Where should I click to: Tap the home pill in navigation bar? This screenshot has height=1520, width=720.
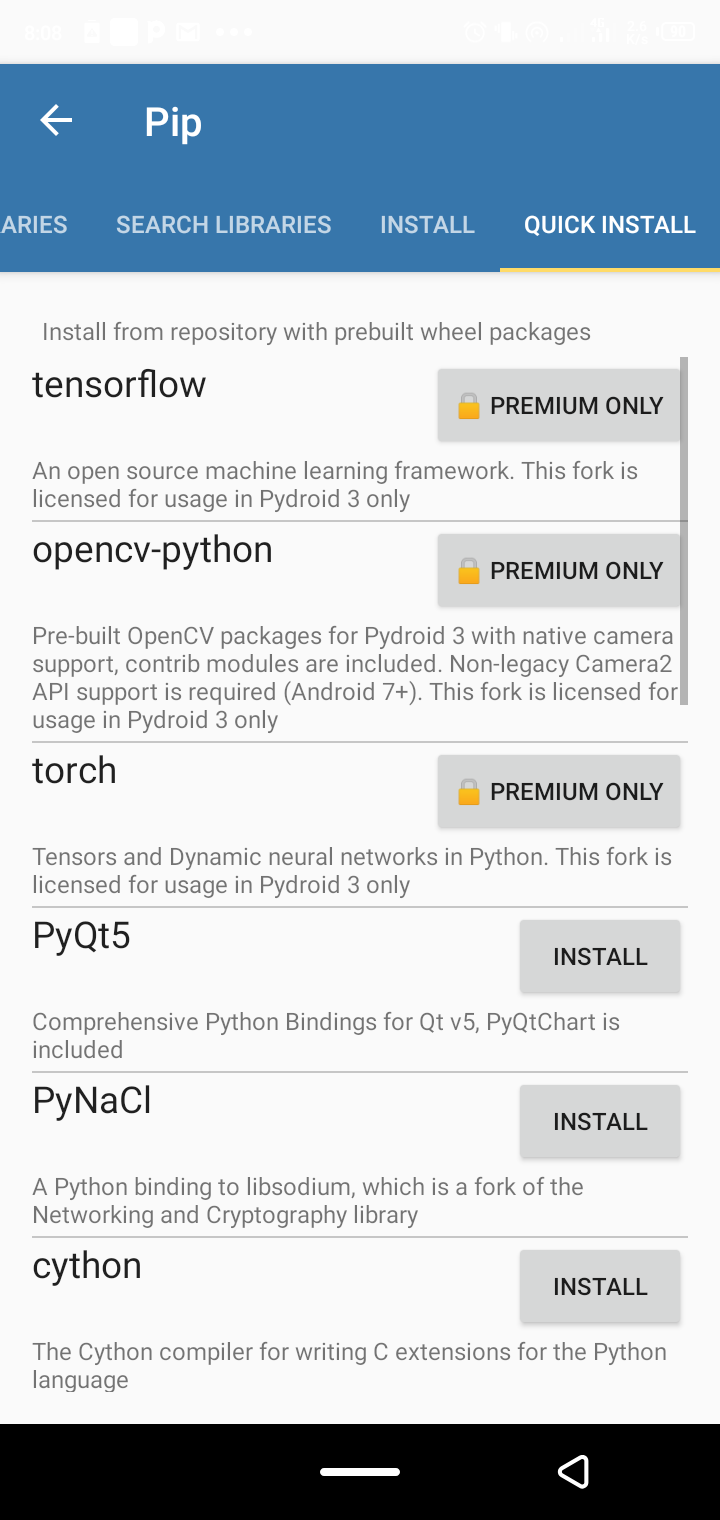click(360, 1472)
